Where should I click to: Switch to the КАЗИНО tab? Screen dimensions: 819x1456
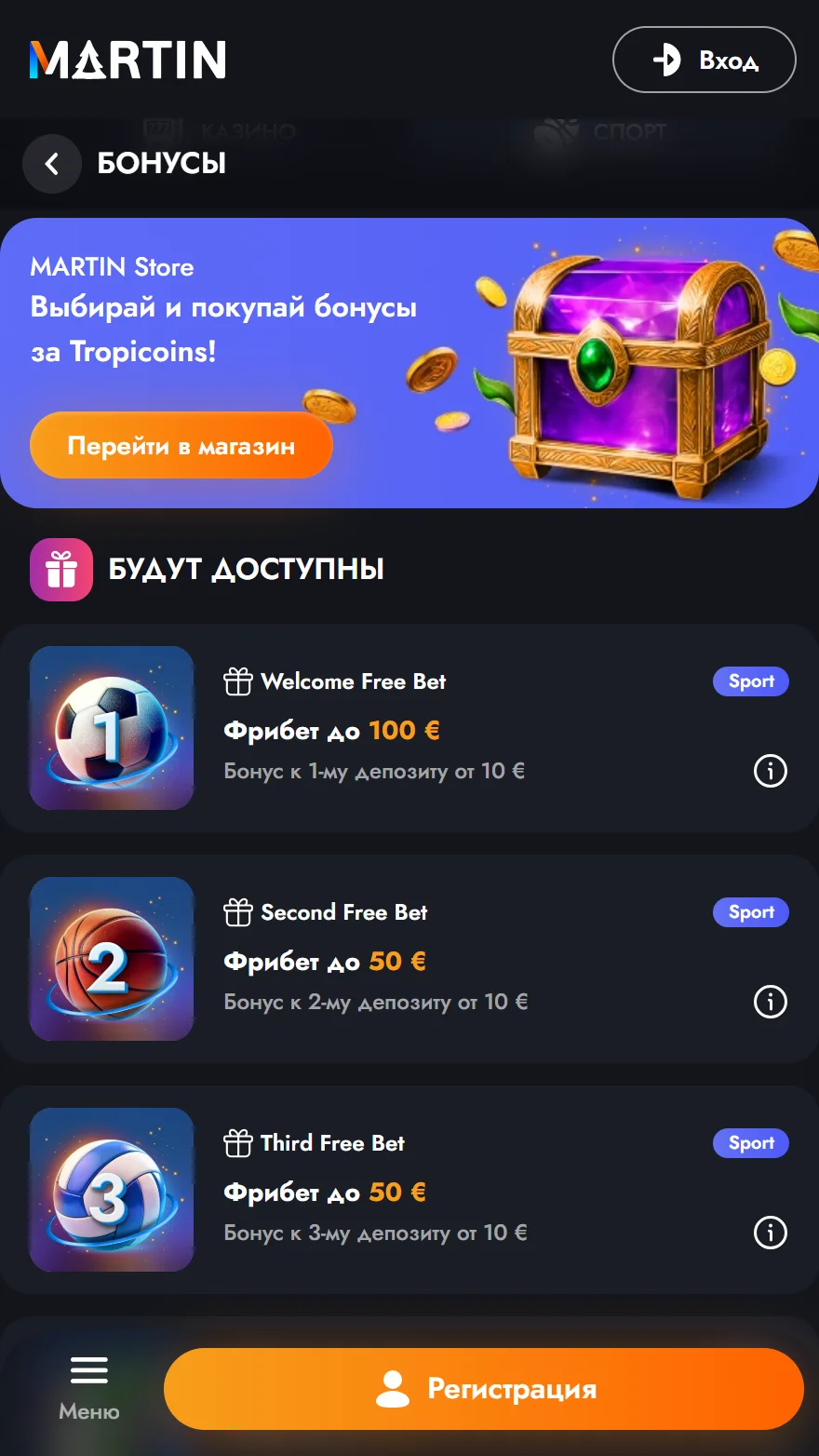(x=223, y=130)
